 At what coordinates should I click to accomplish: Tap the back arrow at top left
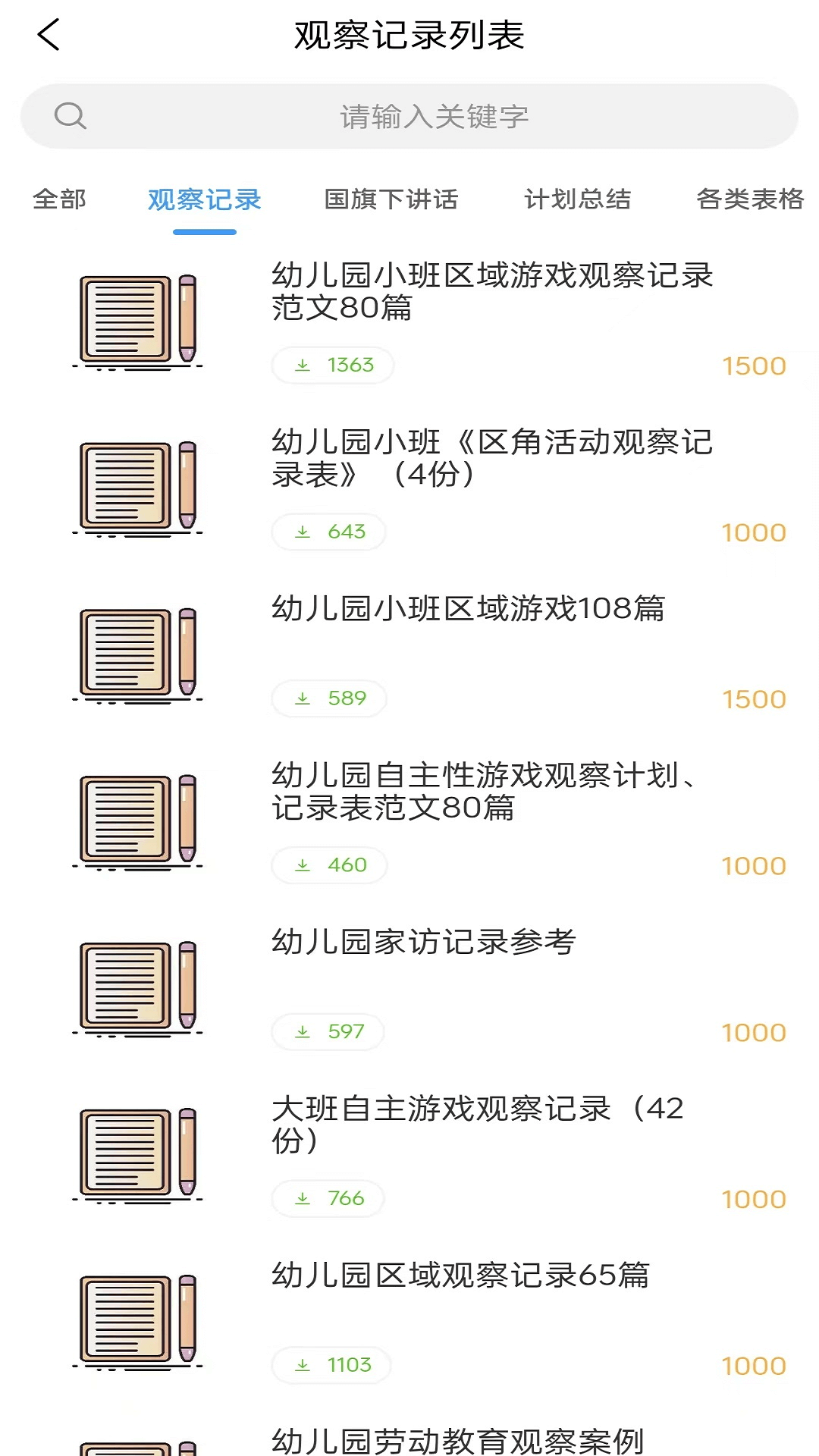(x=48, y=34)
